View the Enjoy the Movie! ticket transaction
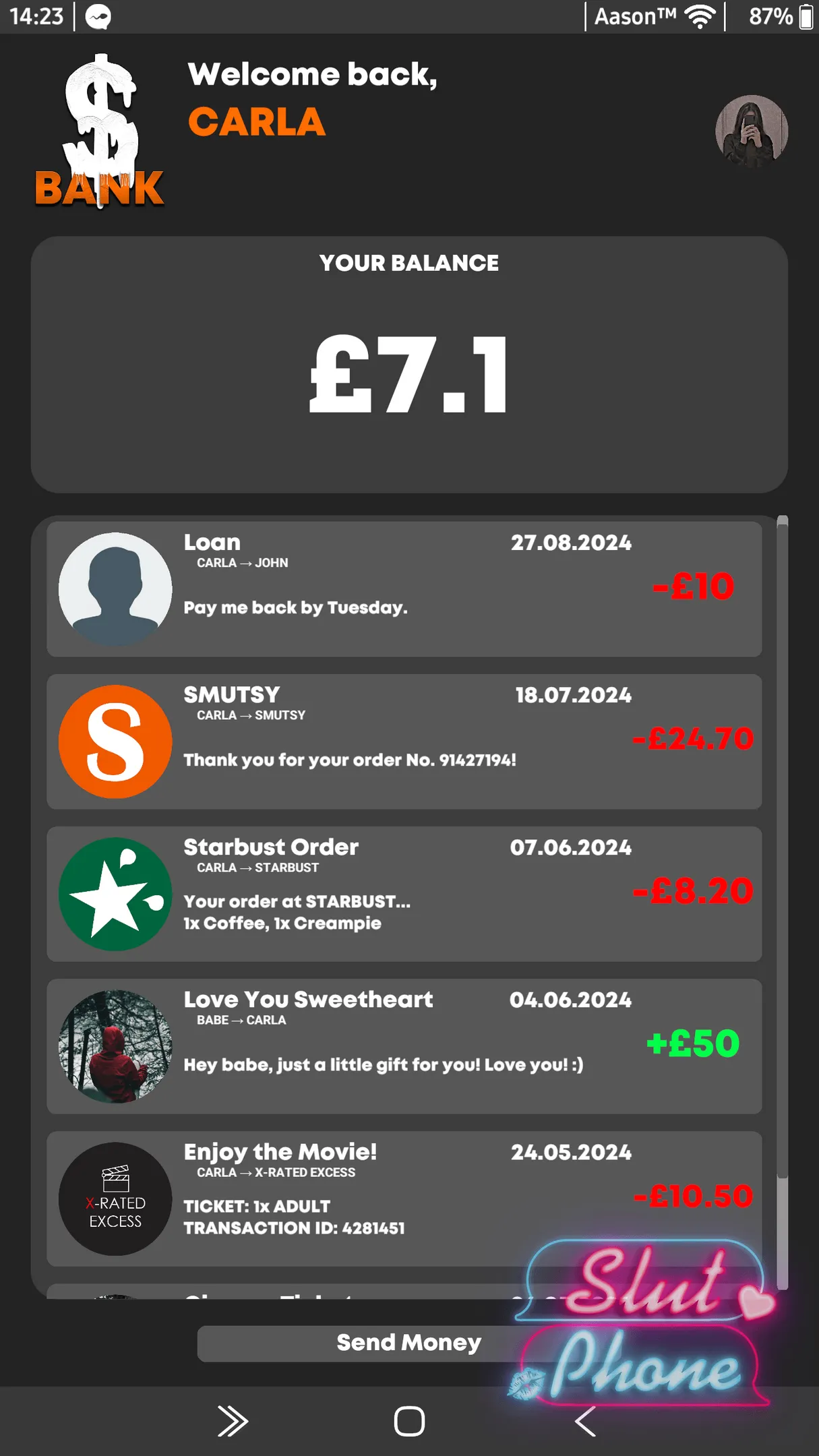Image resolution: width=819 pixels, height=1456 pixels. pos(404,1199)
